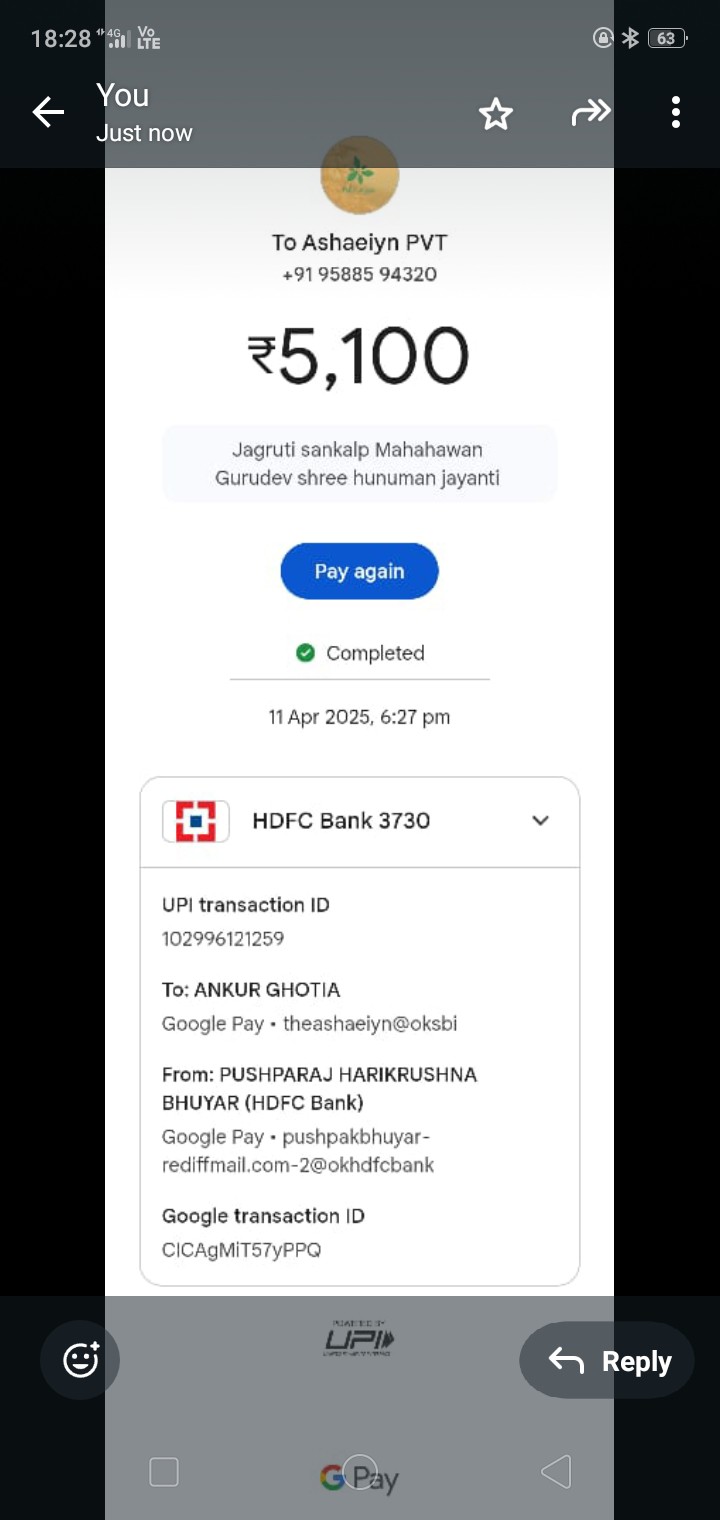Tap the Reply button
Image resolution: width=720 pixels, height=1520 pixels.
607,1360
